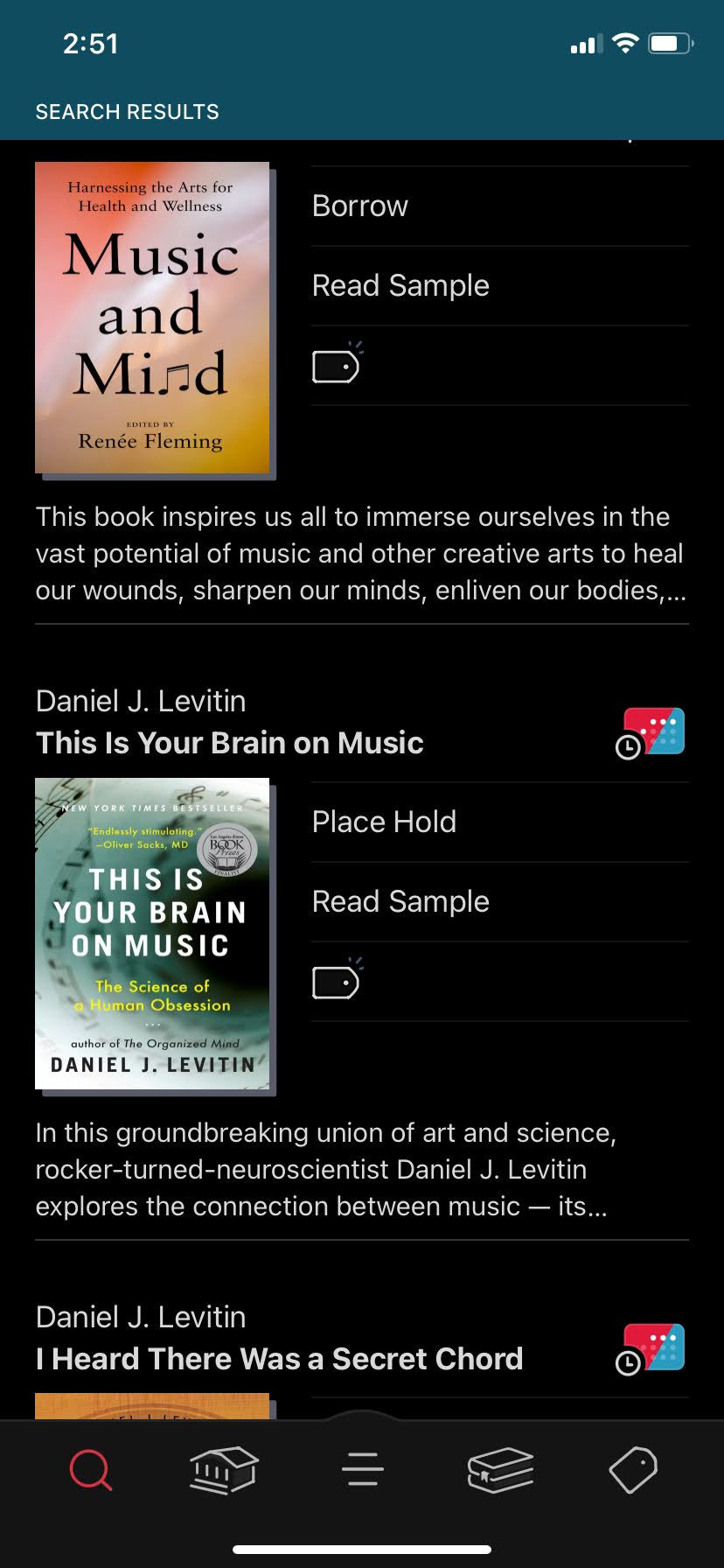This screenshot has width=724, height=1568.
Task: Tag the Music and Mind book
Action: tap(337, 364)
